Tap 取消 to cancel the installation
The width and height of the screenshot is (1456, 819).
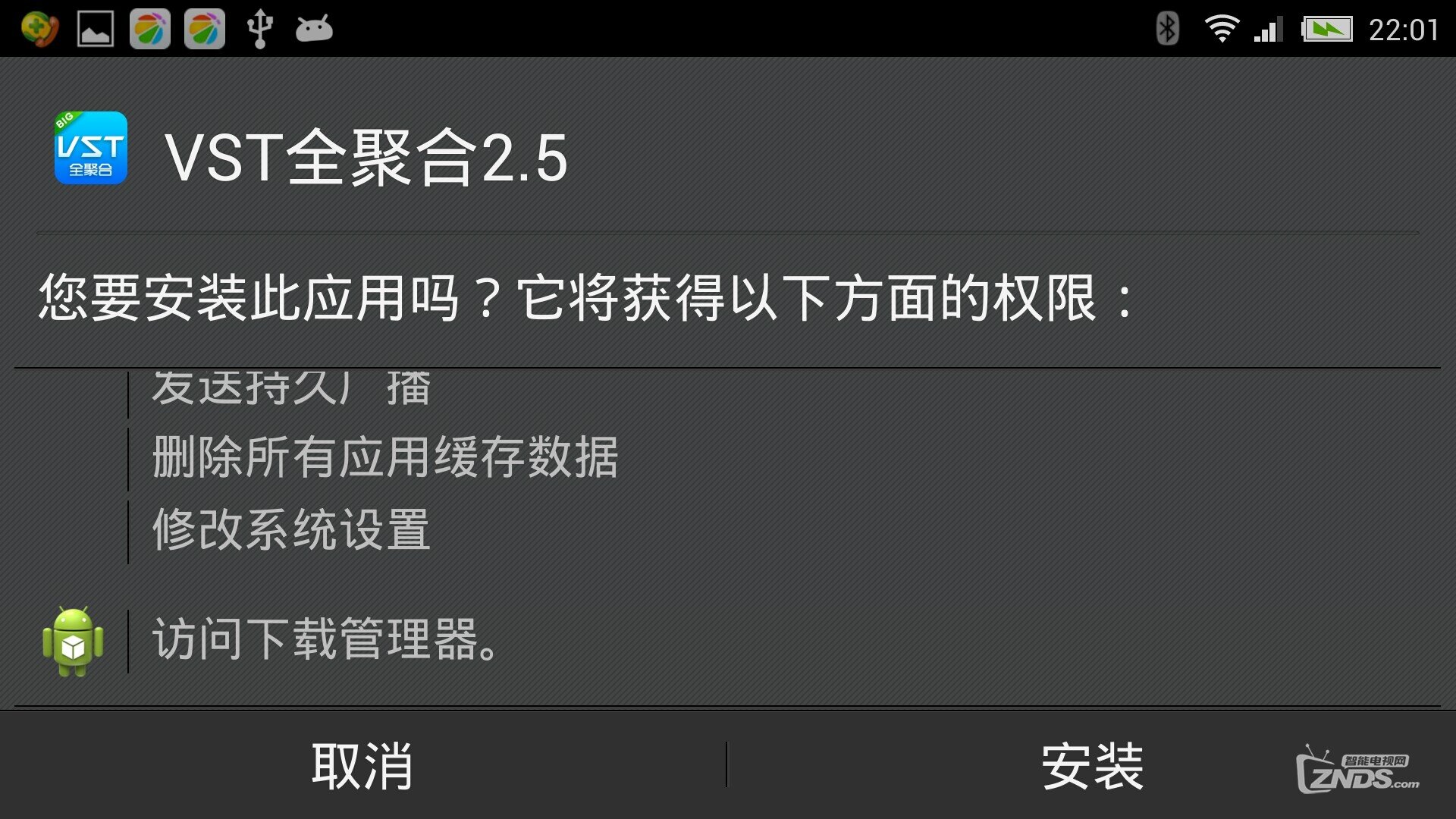point(362,766)
